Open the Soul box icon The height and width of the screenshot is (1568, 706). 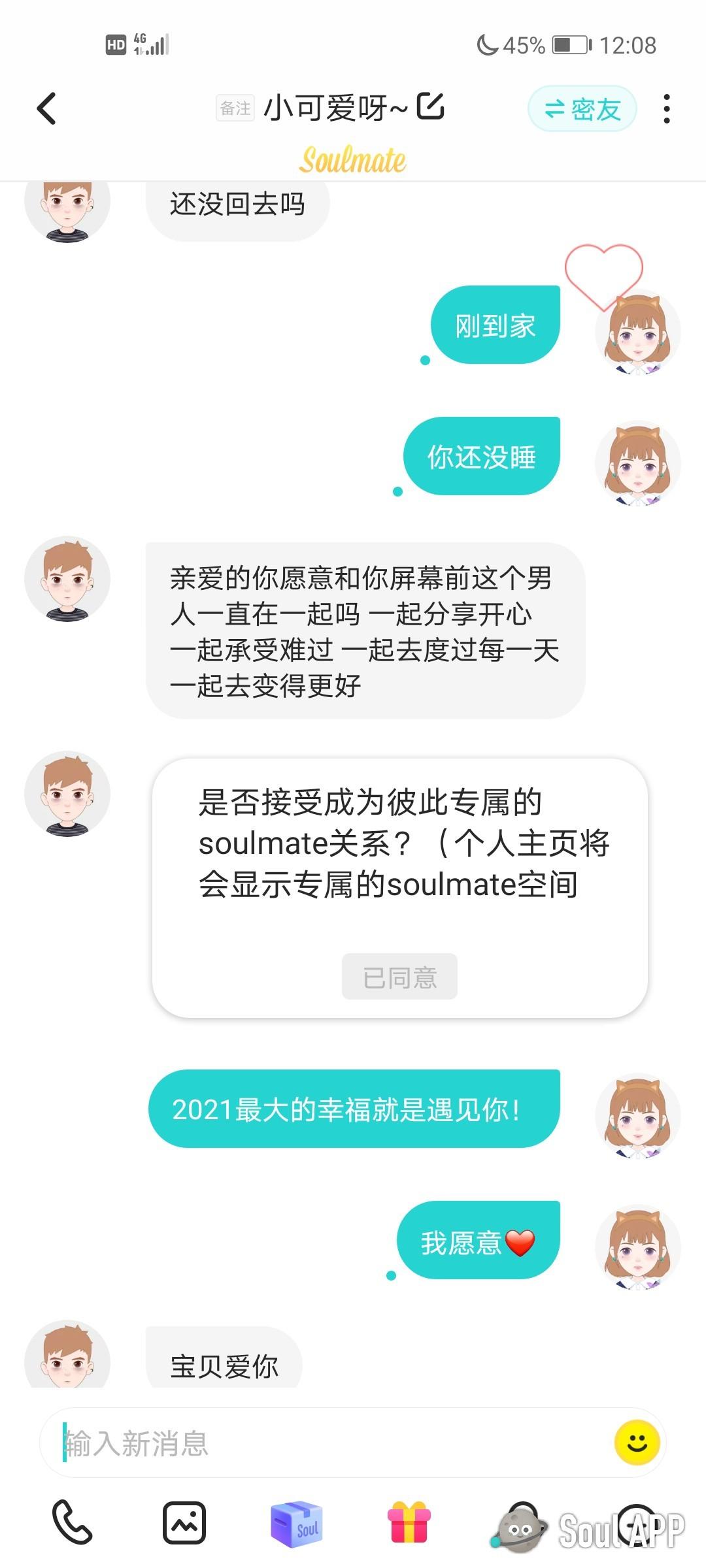[x=297, y=1524]
